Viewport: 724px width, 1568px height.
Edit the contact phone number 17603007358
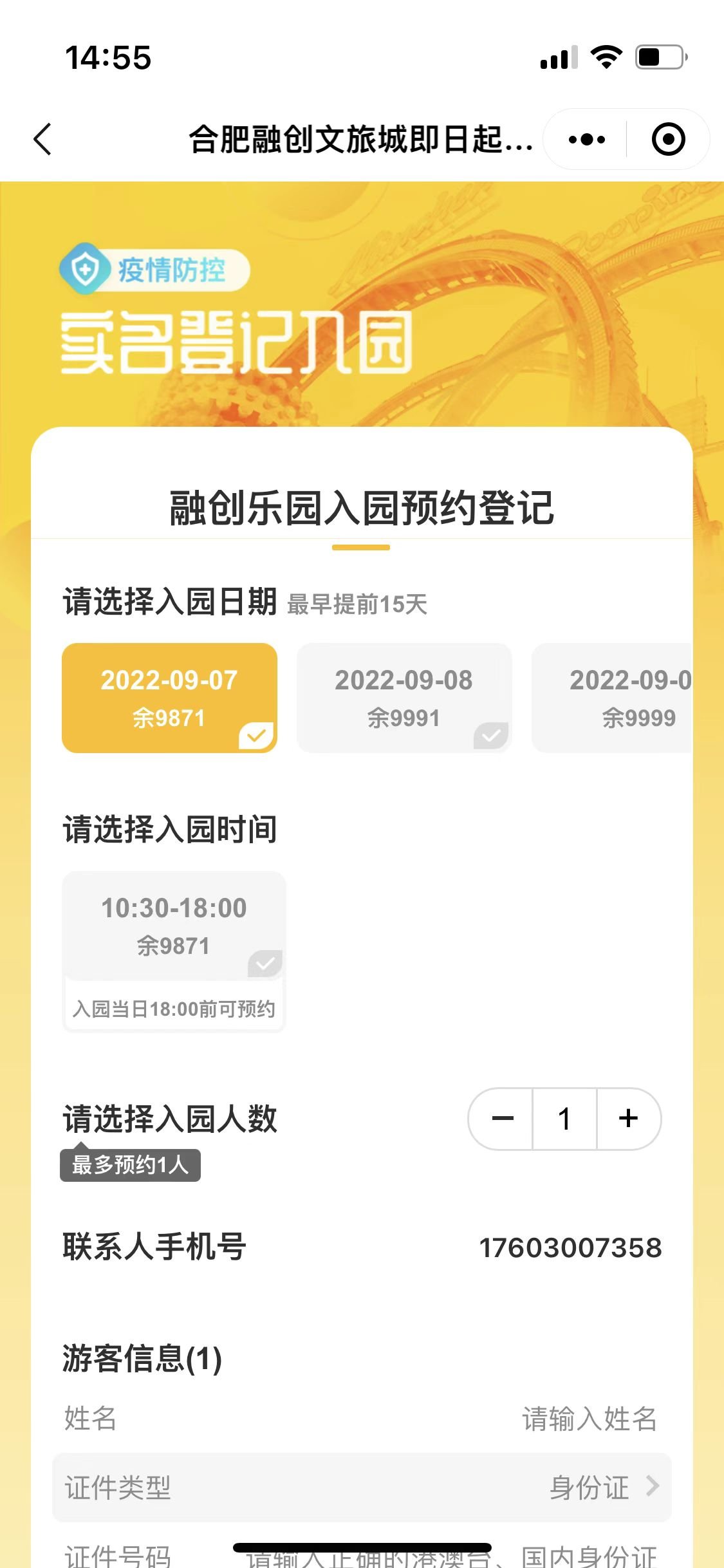pyautogui.click(x=570, y=1247)
